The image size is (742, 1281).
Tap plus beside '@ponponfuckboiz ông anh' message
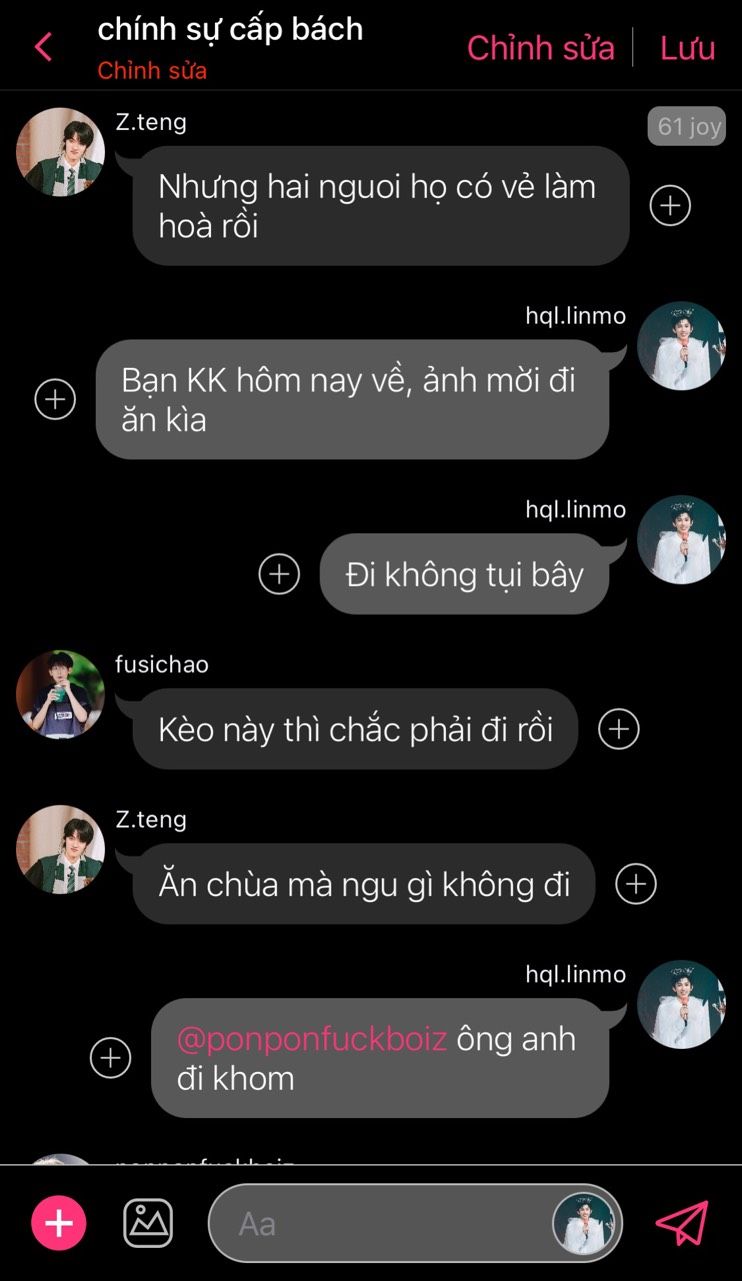pos(110,1058)
